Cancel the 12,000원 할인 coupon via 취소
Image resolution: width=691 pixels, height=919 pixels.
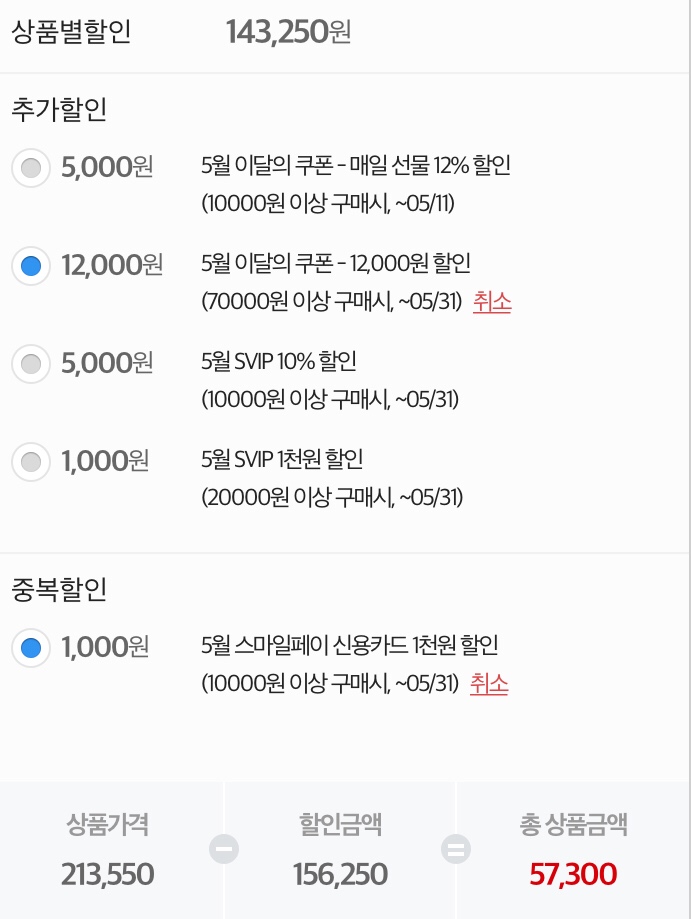pyautogui.click(x=492, y=302)
